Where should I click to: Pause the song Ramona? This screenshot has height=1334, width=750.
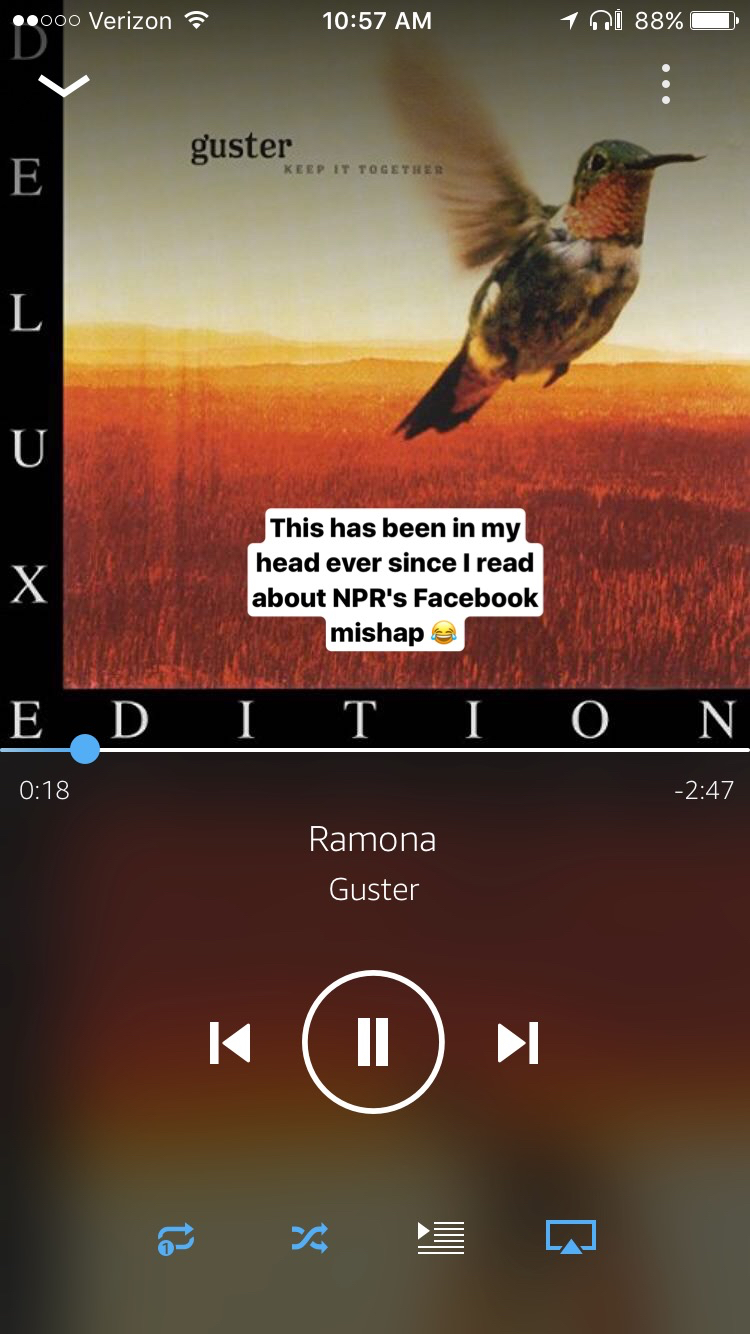click(x=373, y=1043)
